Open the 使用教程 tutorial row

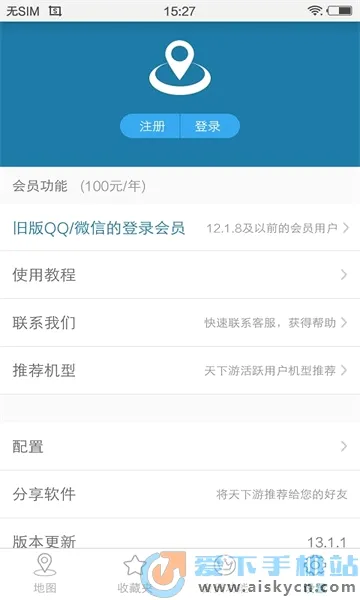[x=180, y=275]
